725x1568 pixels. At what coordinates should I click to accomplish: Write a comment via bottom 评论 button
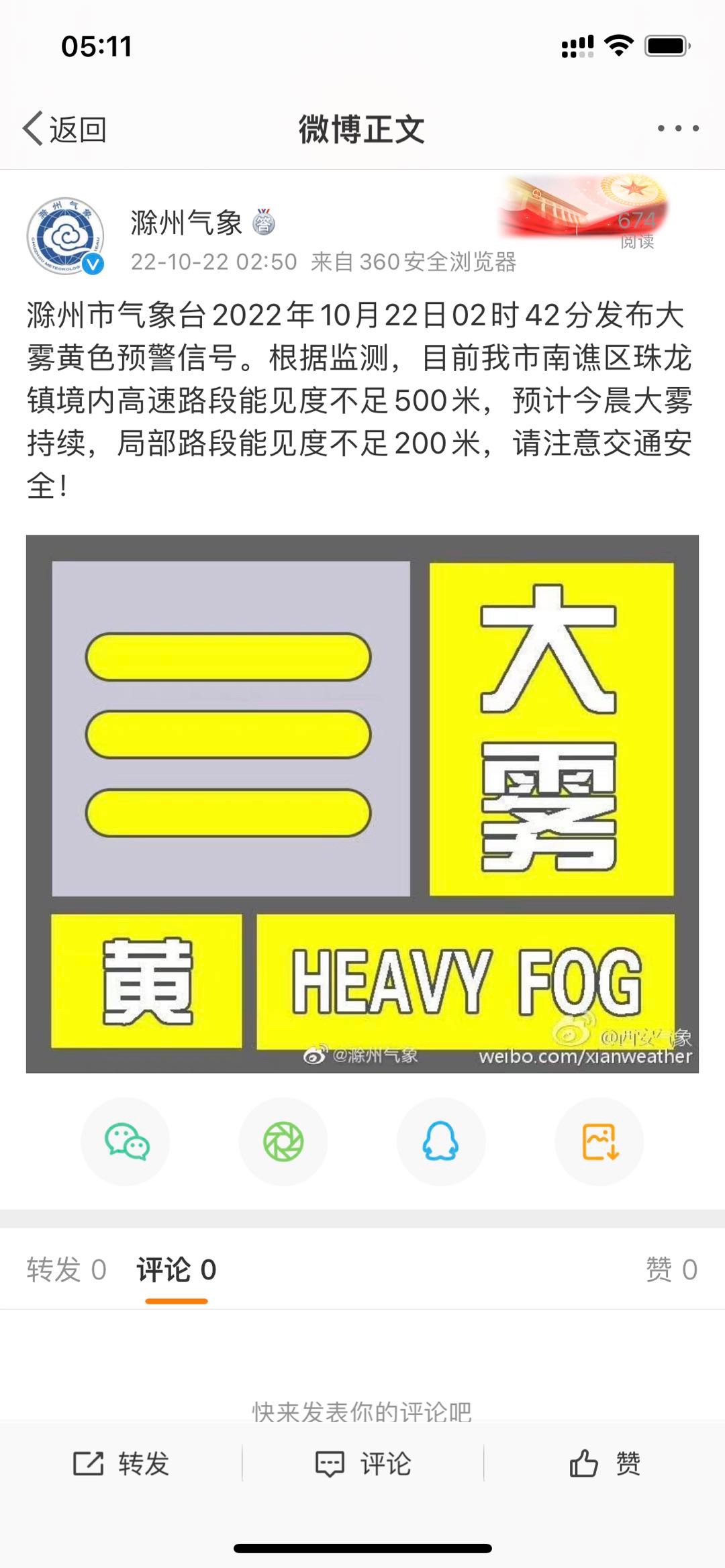click(362, 1463)
